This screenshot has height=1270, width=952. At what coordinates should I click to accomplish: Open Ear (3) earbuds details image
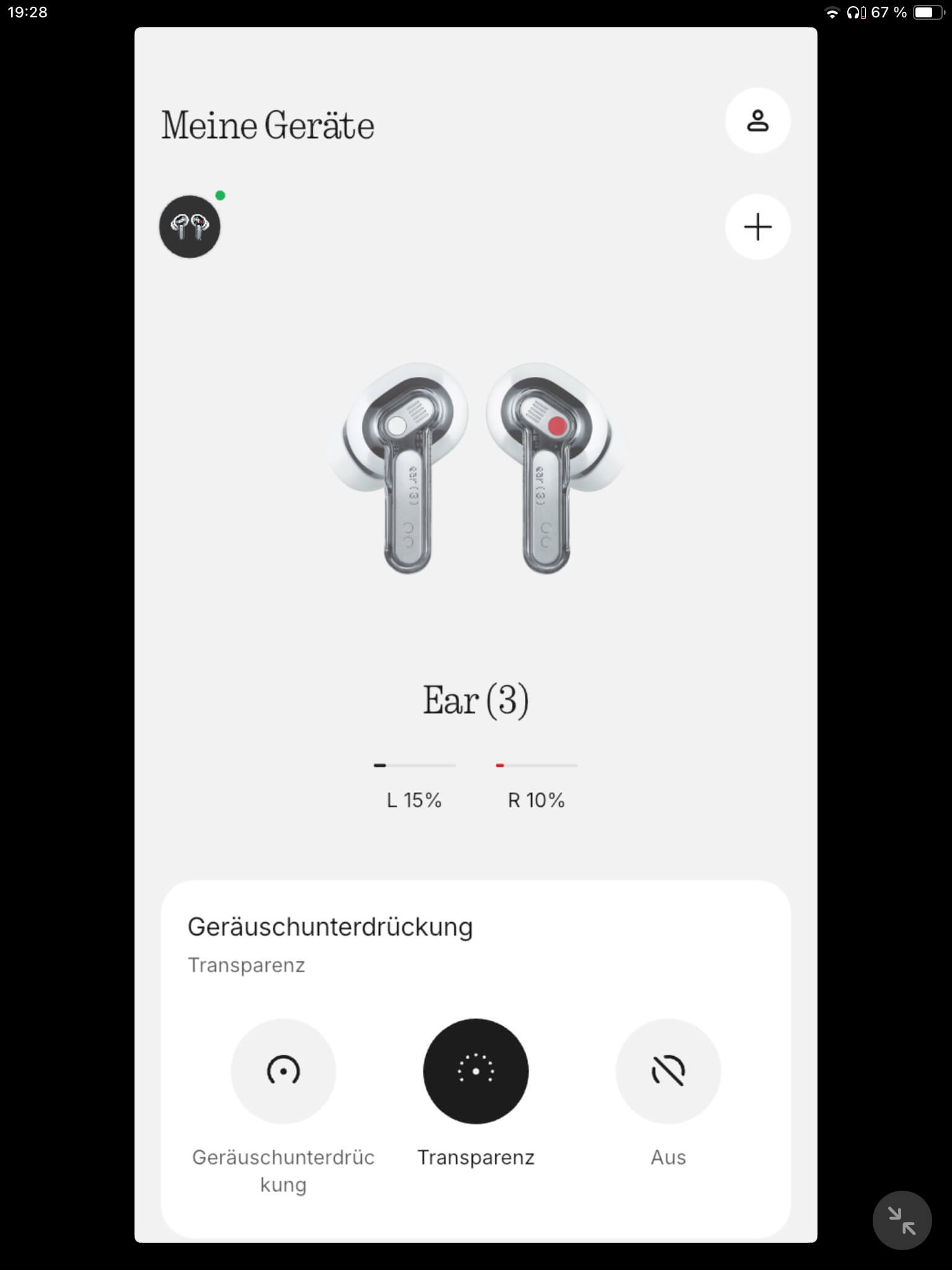475,468
